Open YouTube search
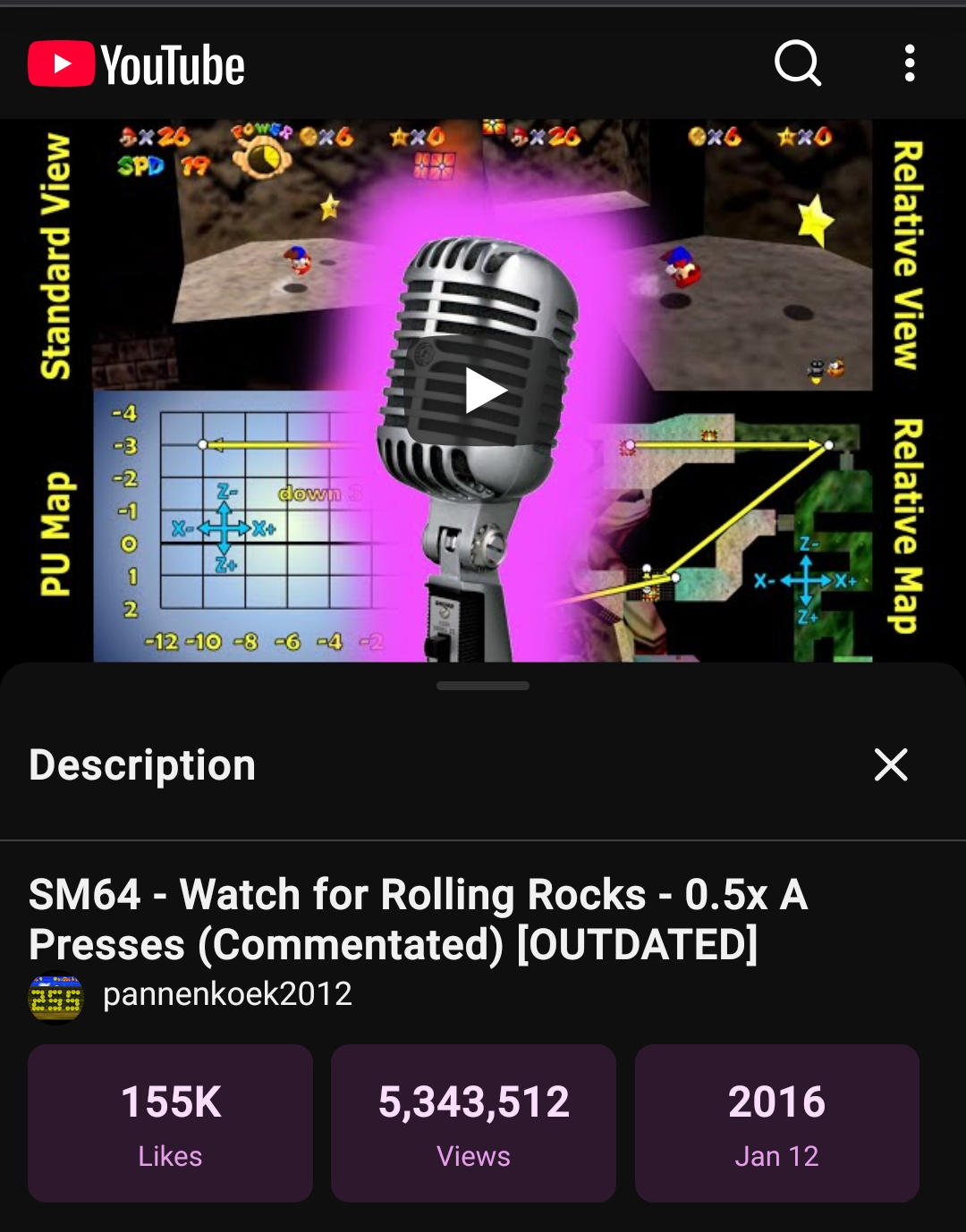The width and height of the screenshot is (966, 1232). [x=797, y=63]
